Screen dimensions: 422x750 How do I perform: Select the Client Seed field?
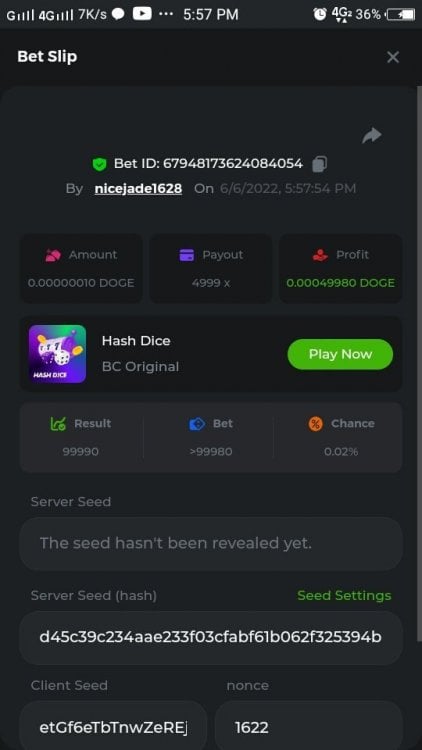[113, 726]
